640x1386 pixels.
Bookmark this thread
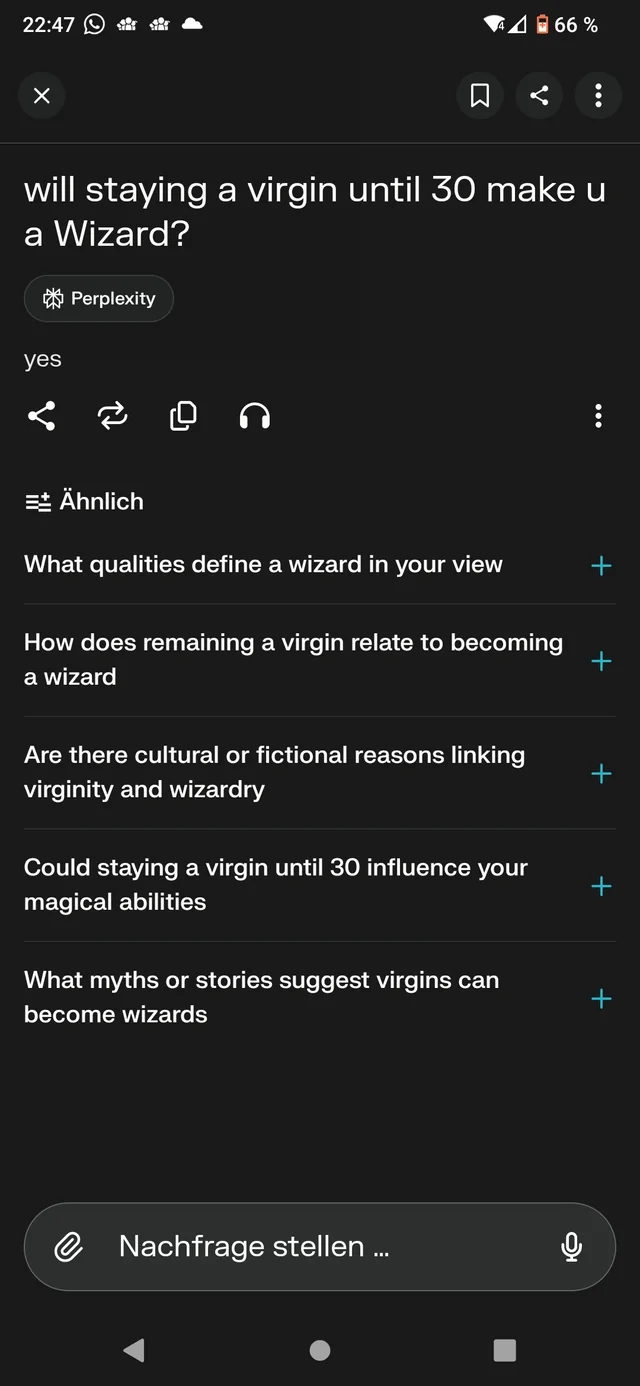[x=480, y=96]
